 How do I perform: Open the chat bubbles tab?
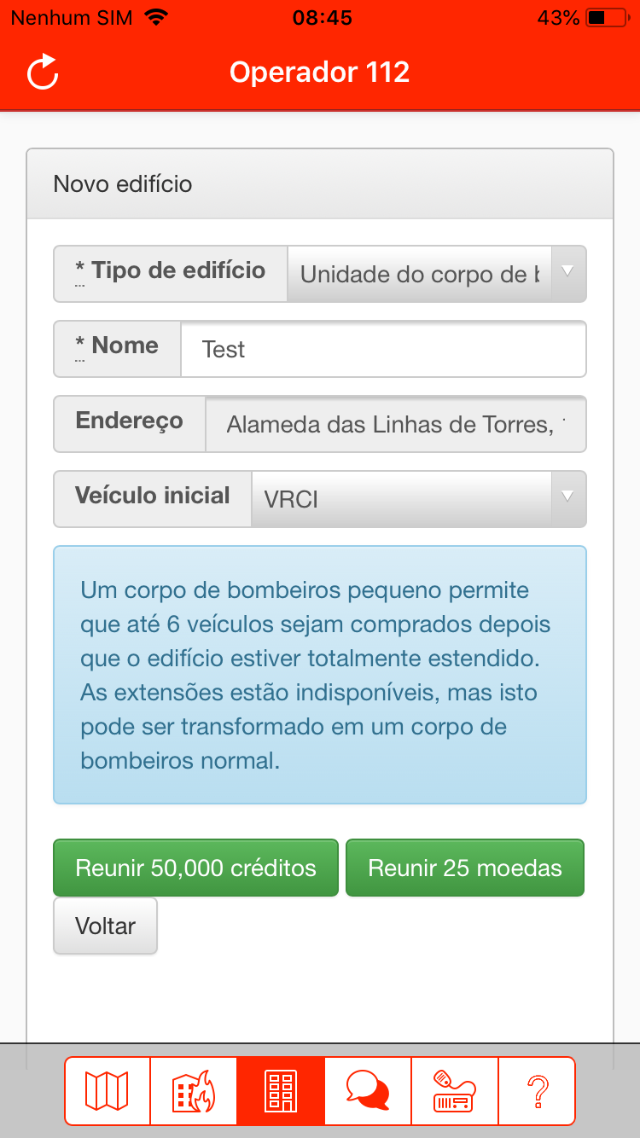coord(368,1091)
